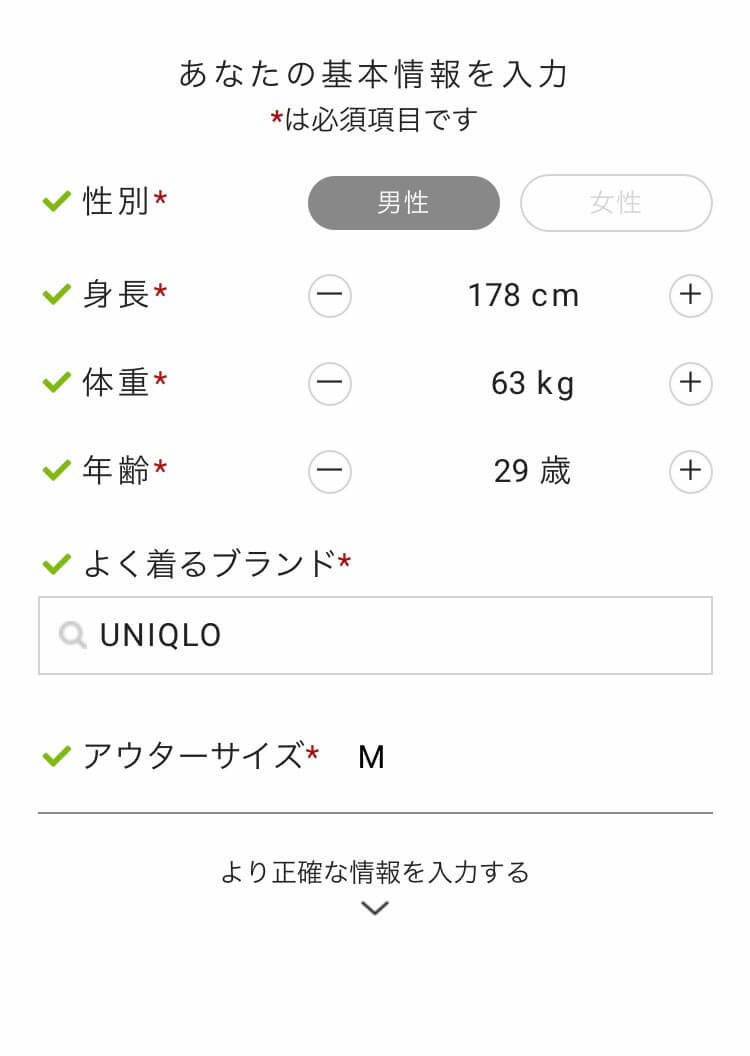
Task: Click the UNIQLO brand input field
Action: point(375,635)
